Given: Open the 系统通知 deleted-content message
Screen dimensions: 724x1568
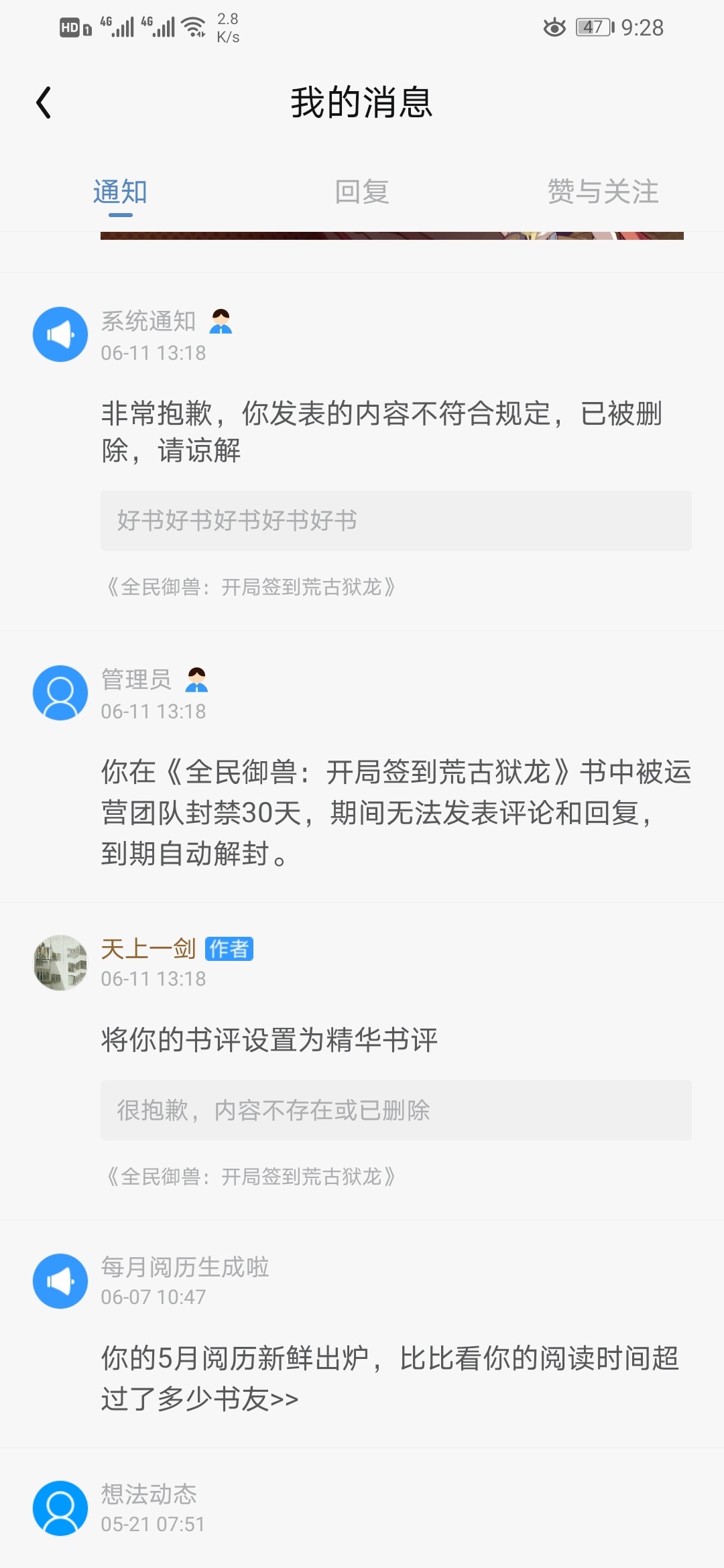Looking at the screenshot, I should coord(362,451).
